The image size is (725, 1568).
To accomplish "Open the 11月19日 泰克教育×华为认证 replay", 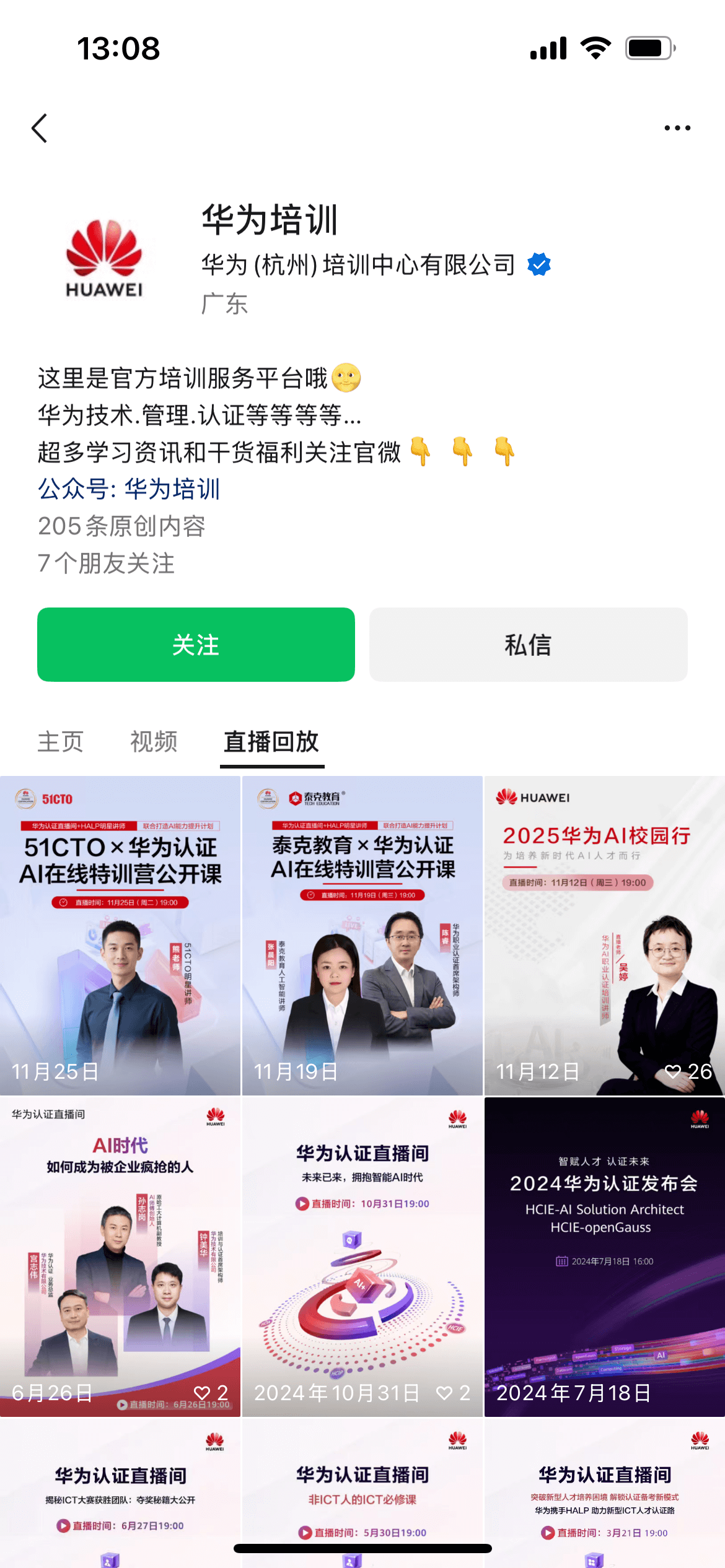I will 362,935.
